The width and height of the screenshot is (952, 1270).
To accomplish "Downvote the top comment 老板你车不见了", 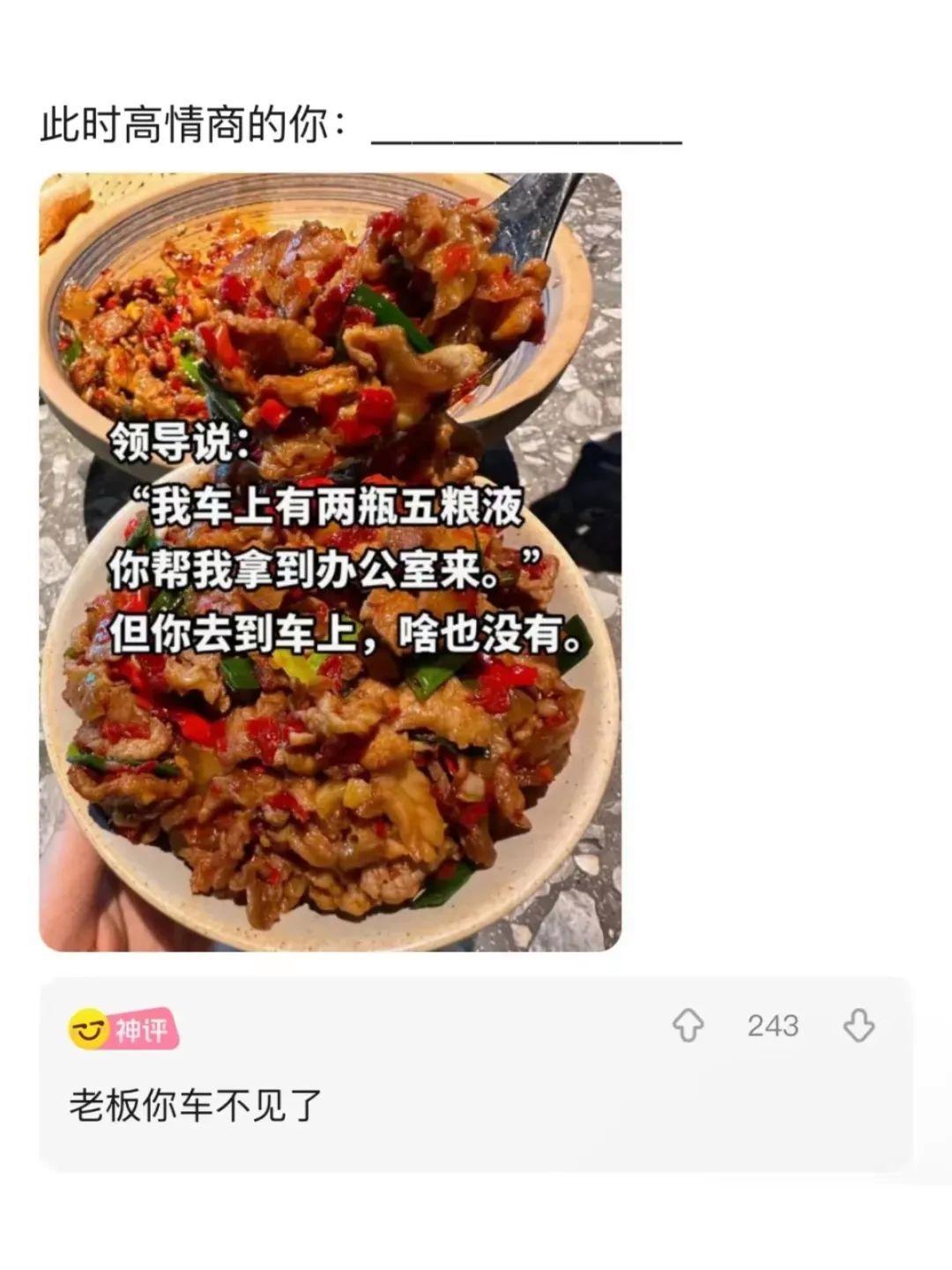I will point(859,1026).
